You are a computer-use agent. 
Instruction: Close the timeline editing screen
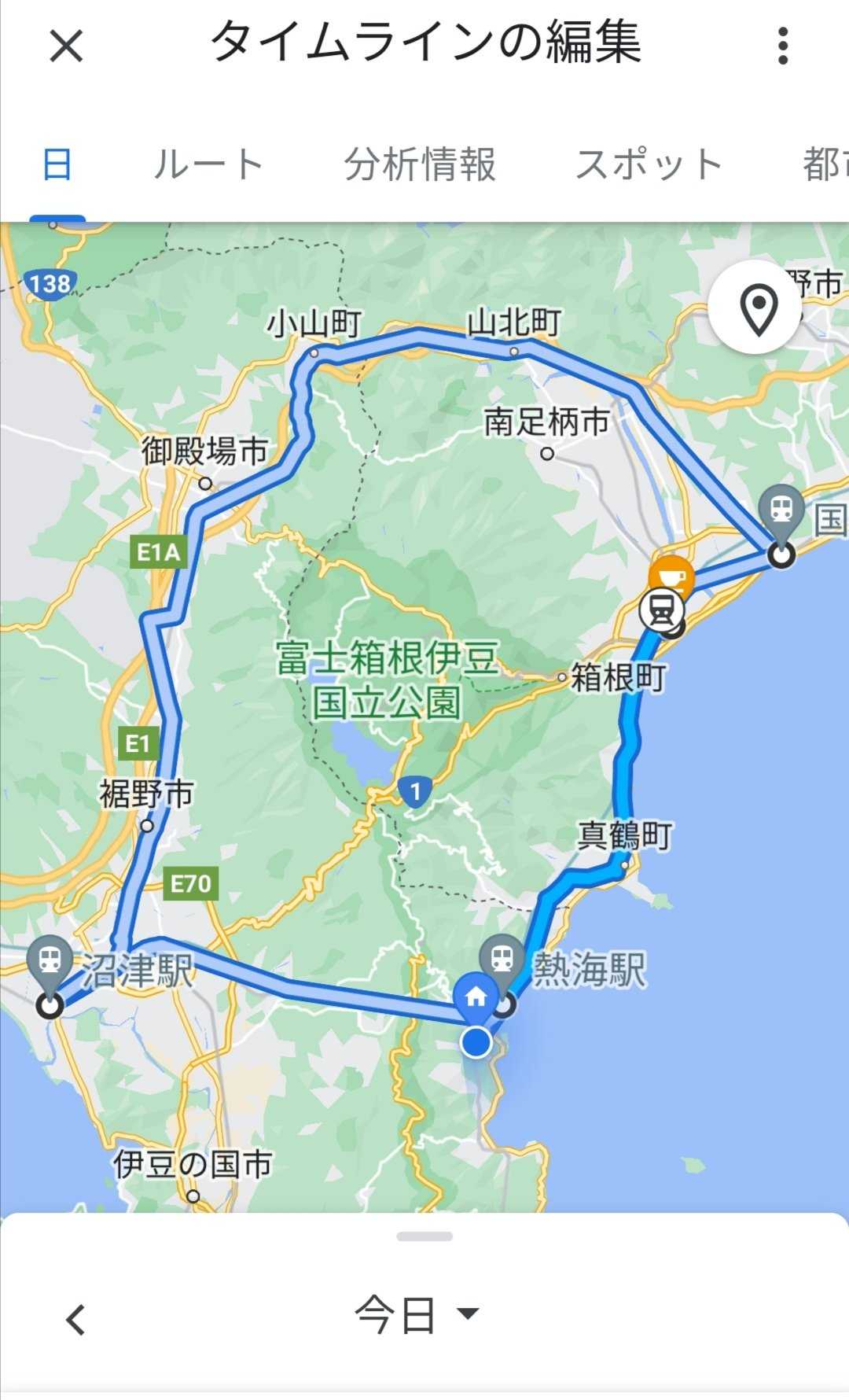point(66,46)
